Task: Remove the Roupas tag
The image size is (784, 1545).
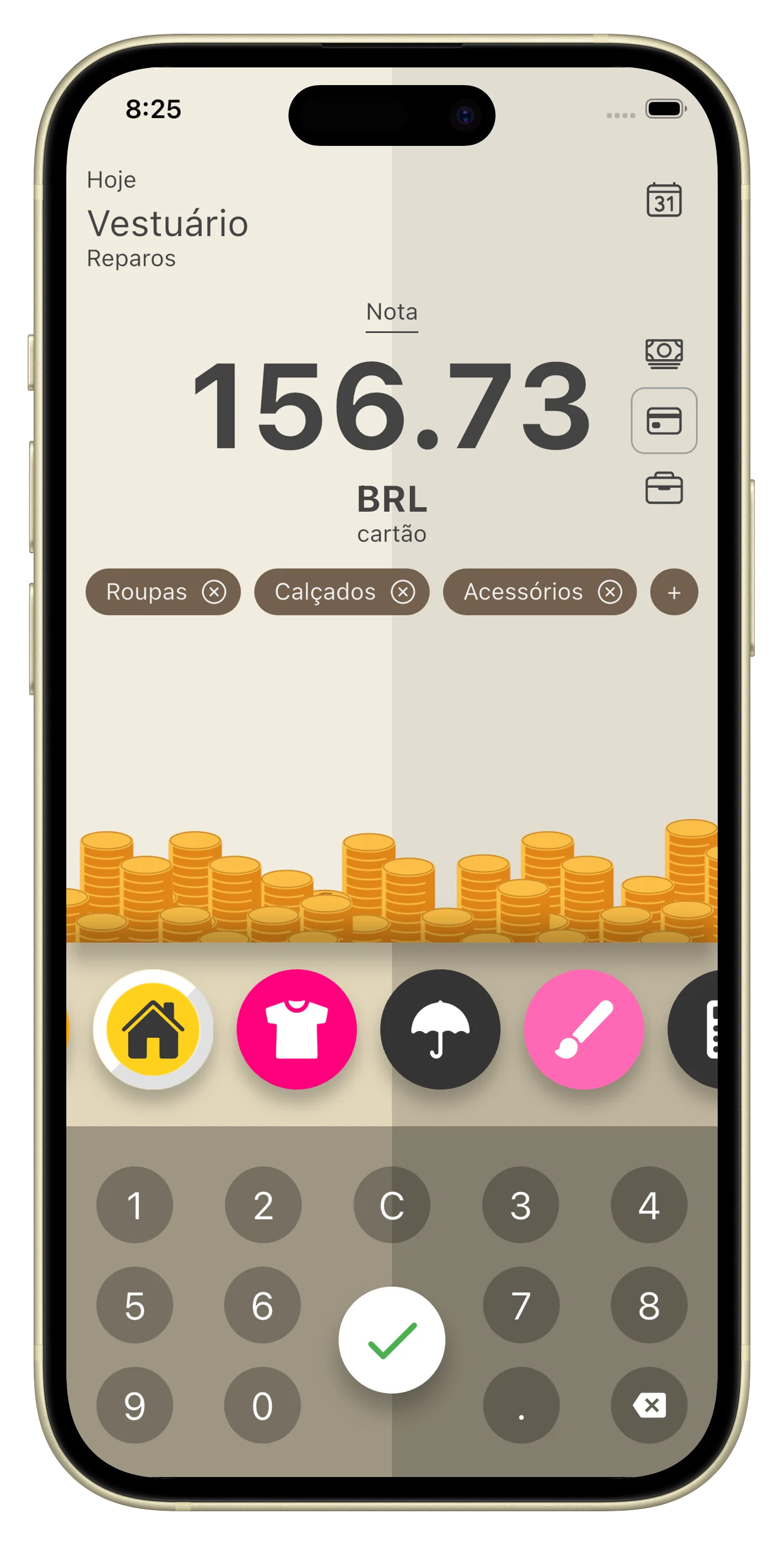Action: (x=214, y=592)
